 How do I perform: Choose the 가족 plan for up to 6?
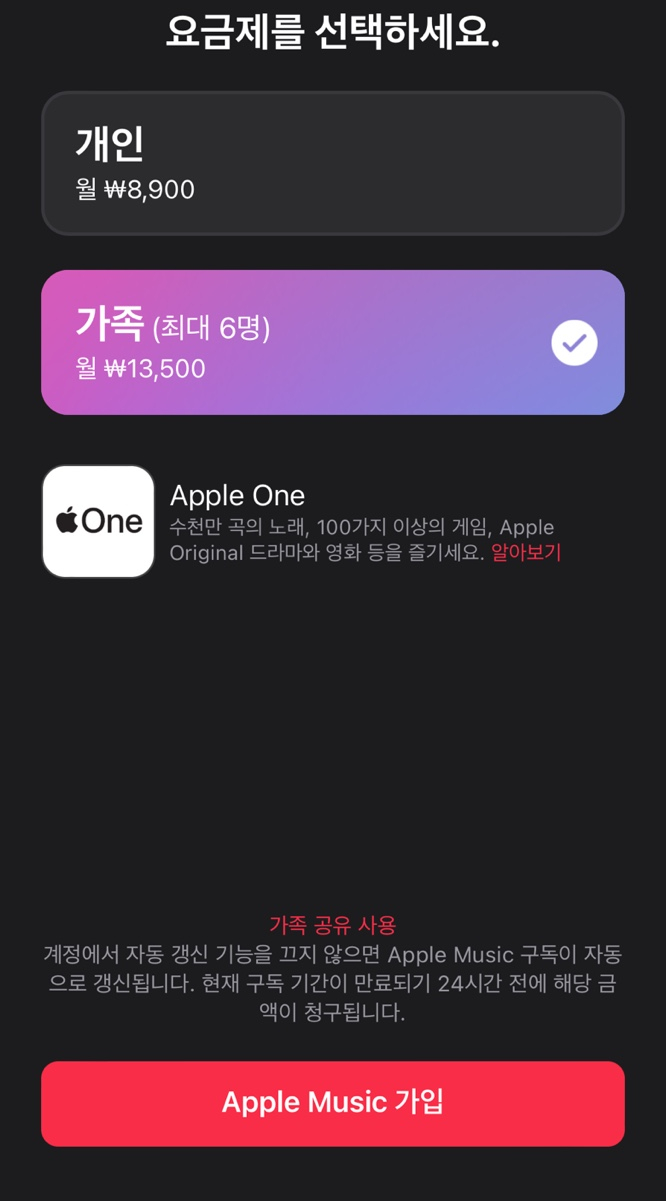point(332,342)
